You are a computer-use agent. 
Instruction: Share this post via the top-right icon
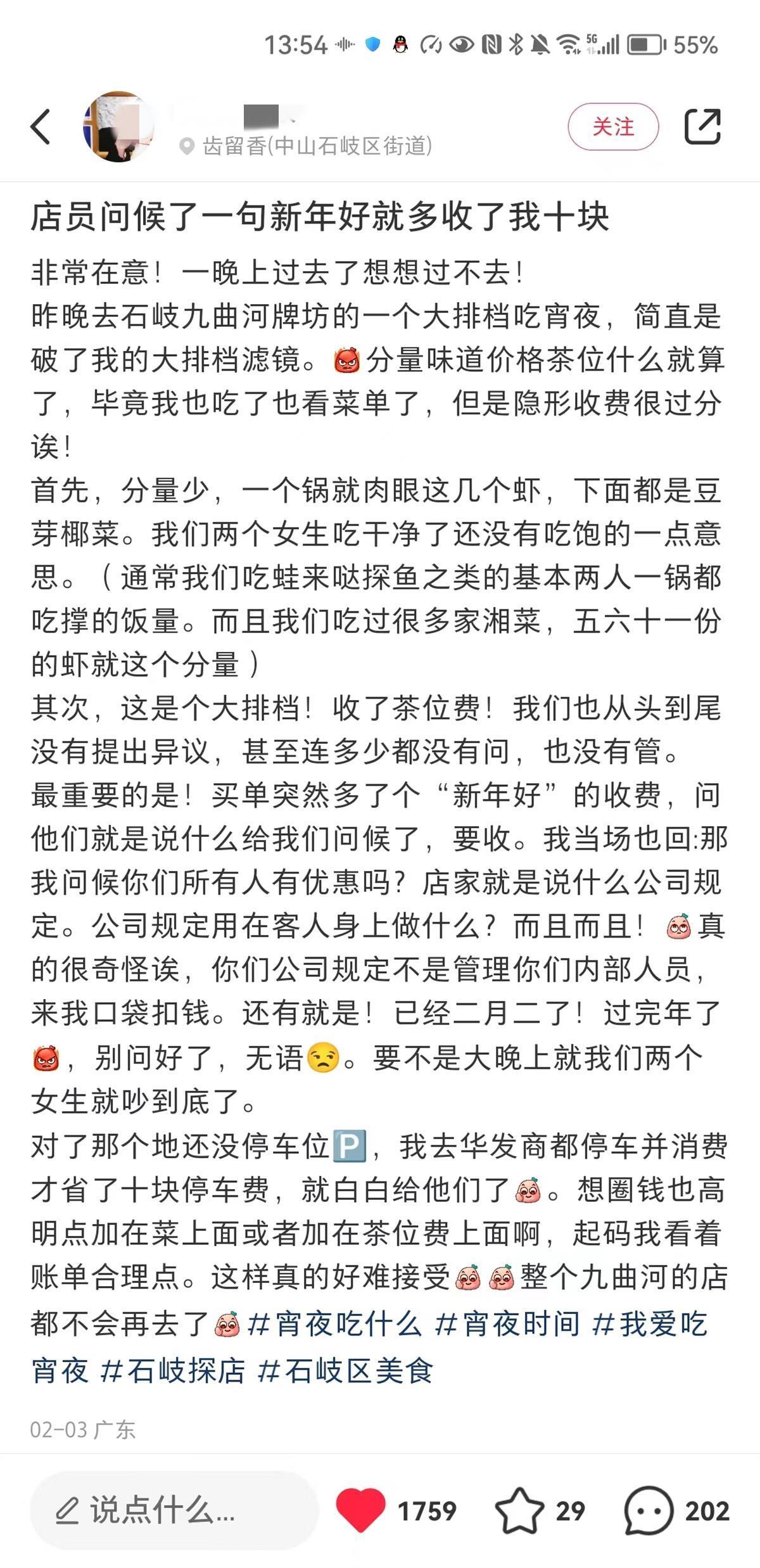click(703, 127)
